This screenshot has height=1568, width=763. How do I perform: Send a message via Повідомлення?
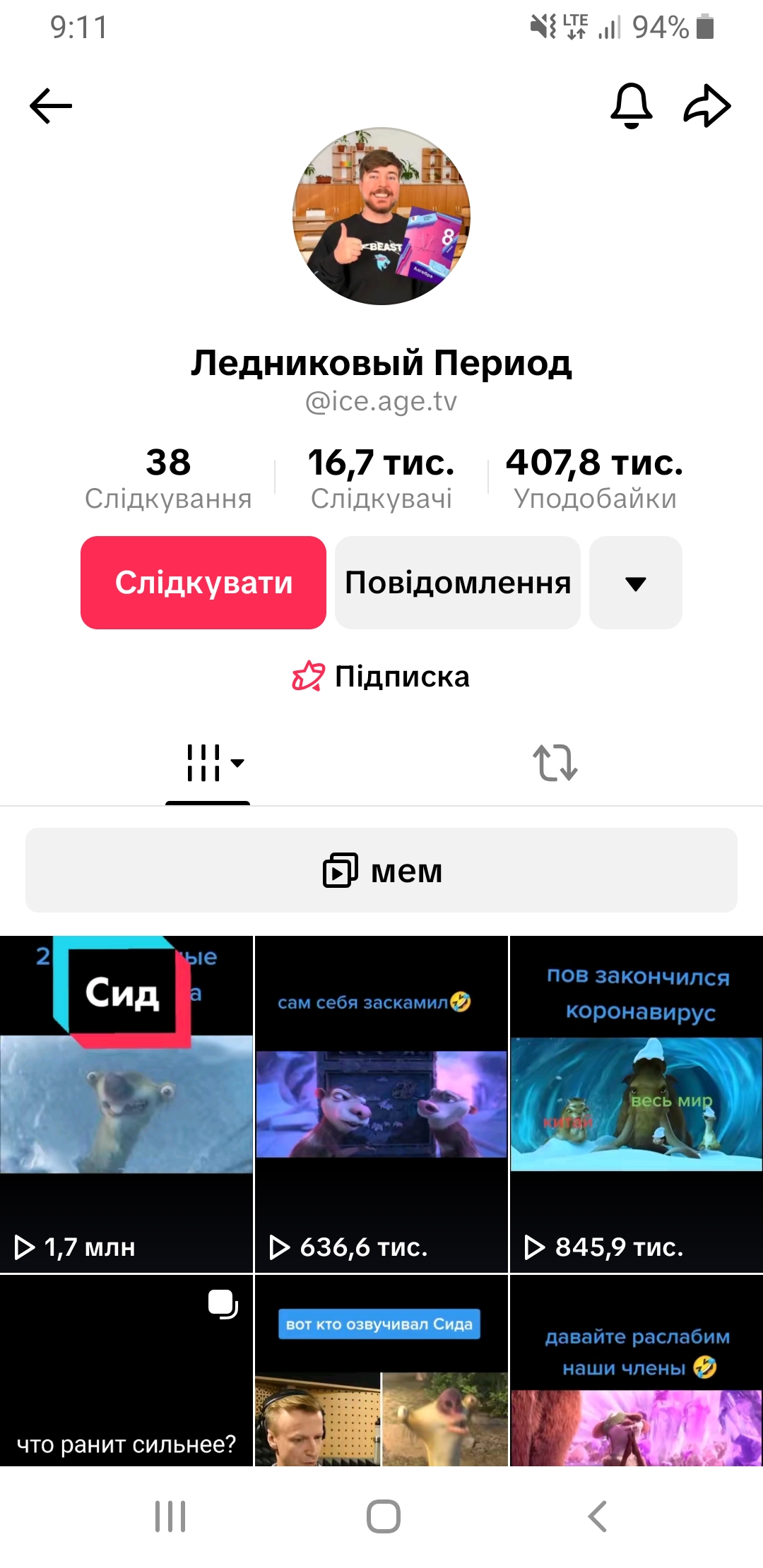458,583
